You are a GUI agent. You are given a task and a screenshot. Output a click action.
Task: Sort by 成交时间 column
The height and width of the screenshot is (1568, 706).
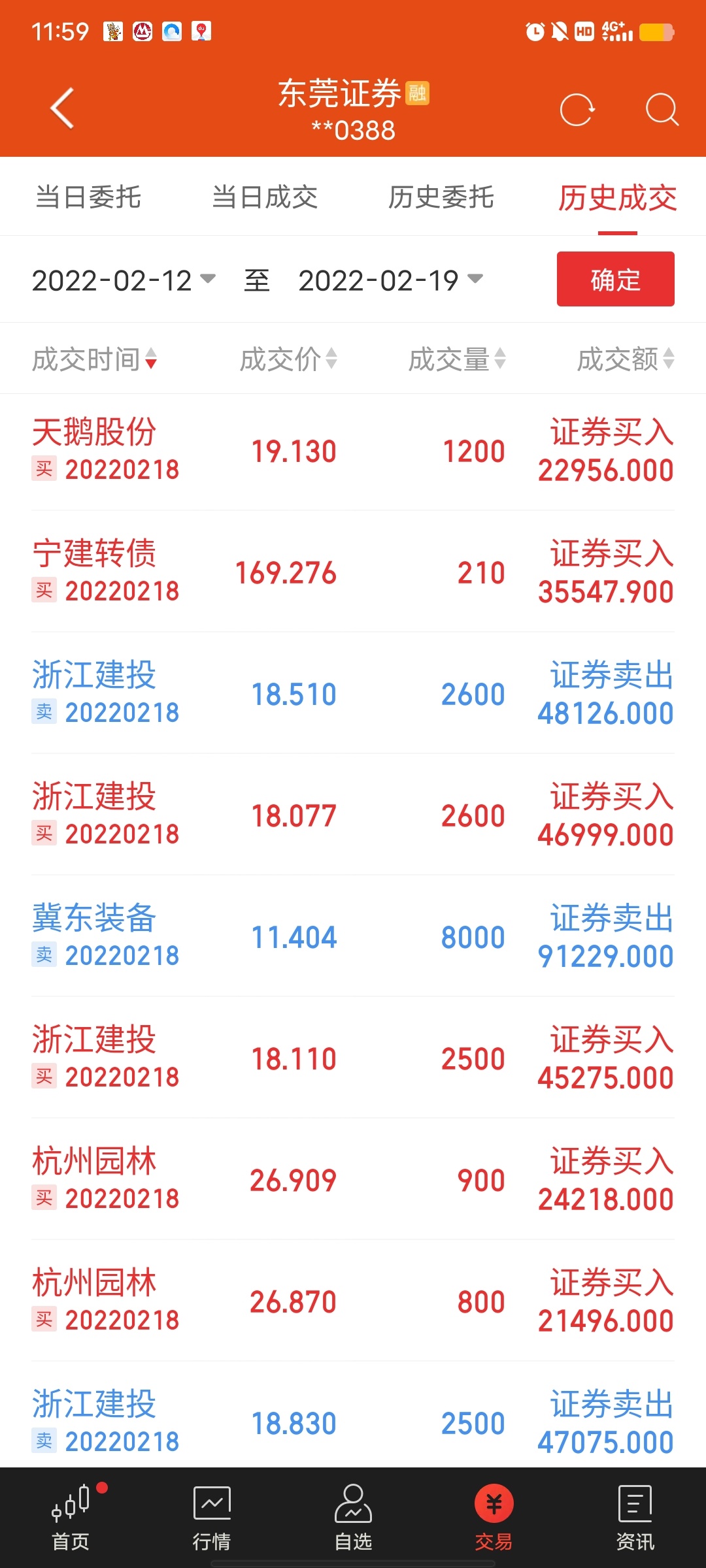point(95,359)
